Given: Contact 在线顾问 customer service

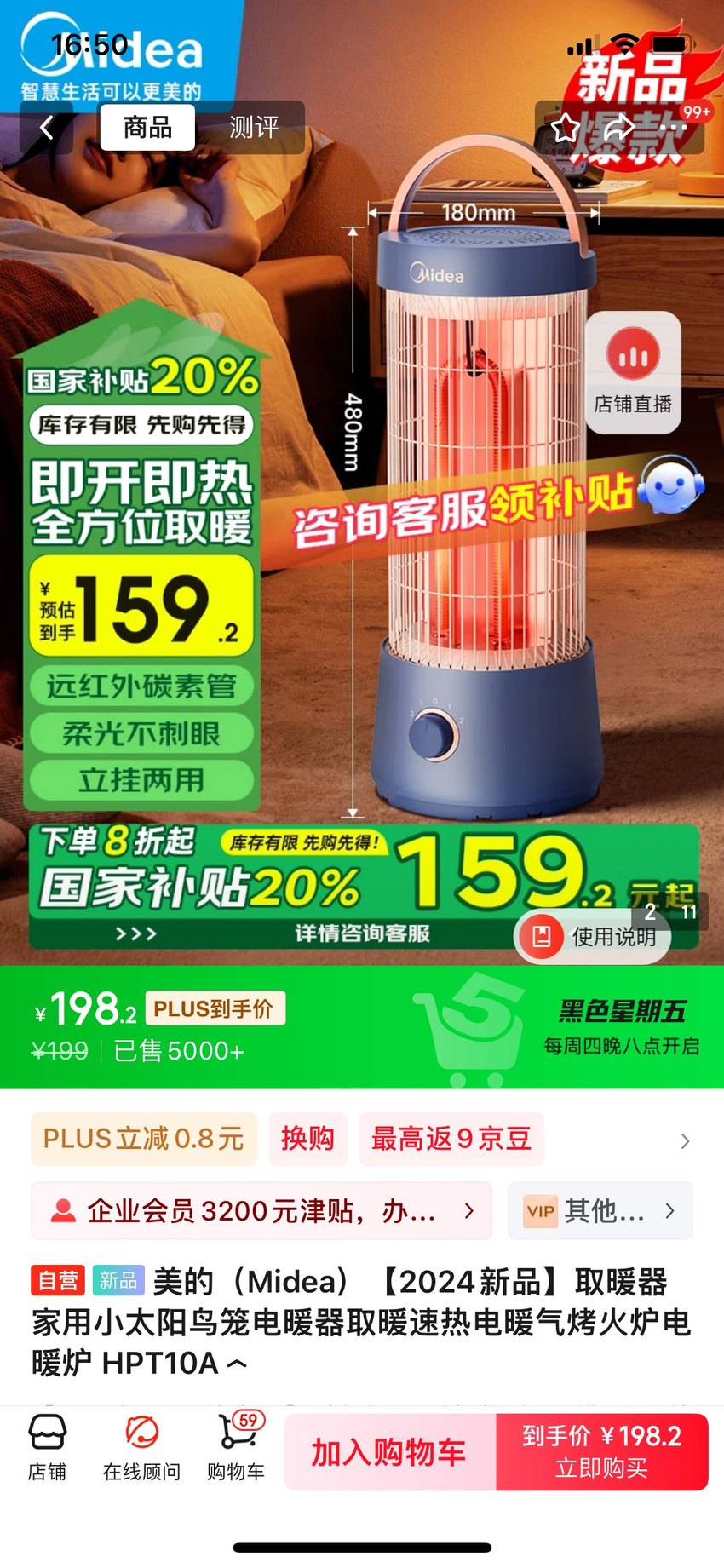Looking at the screenshot, I should click(x=141, y=1450).
